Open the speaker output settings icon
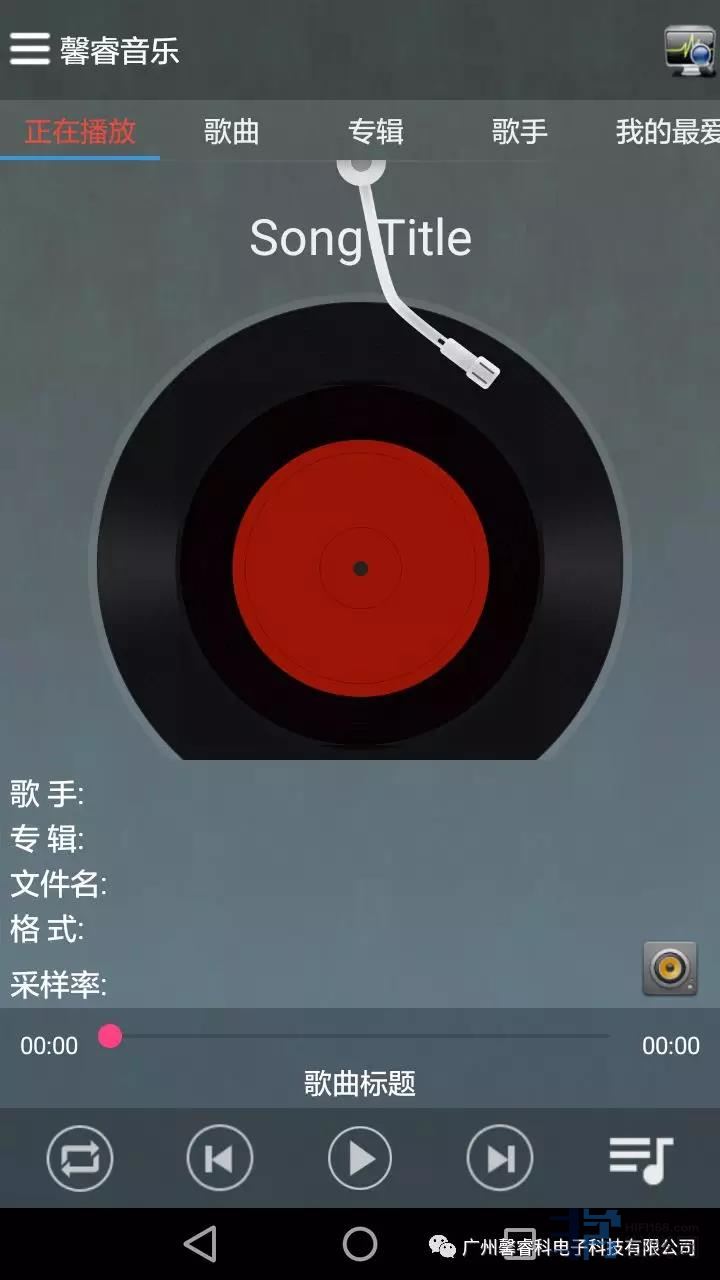Screen dimensions: 720x1280 coord(669,968)
